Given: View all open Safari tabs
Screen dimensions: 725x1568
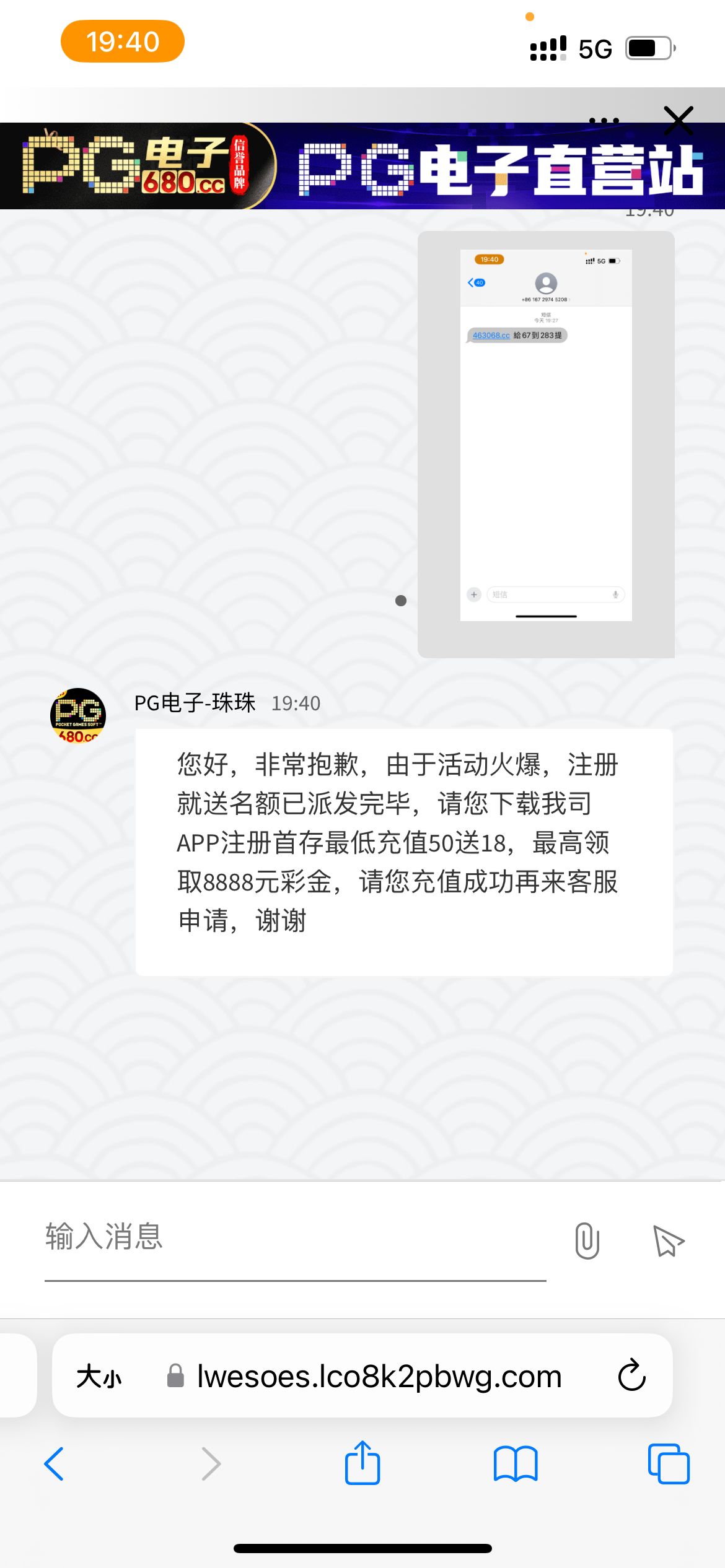Looking at the screenshot, I should pyautogui.click(x=669, y=1464).
